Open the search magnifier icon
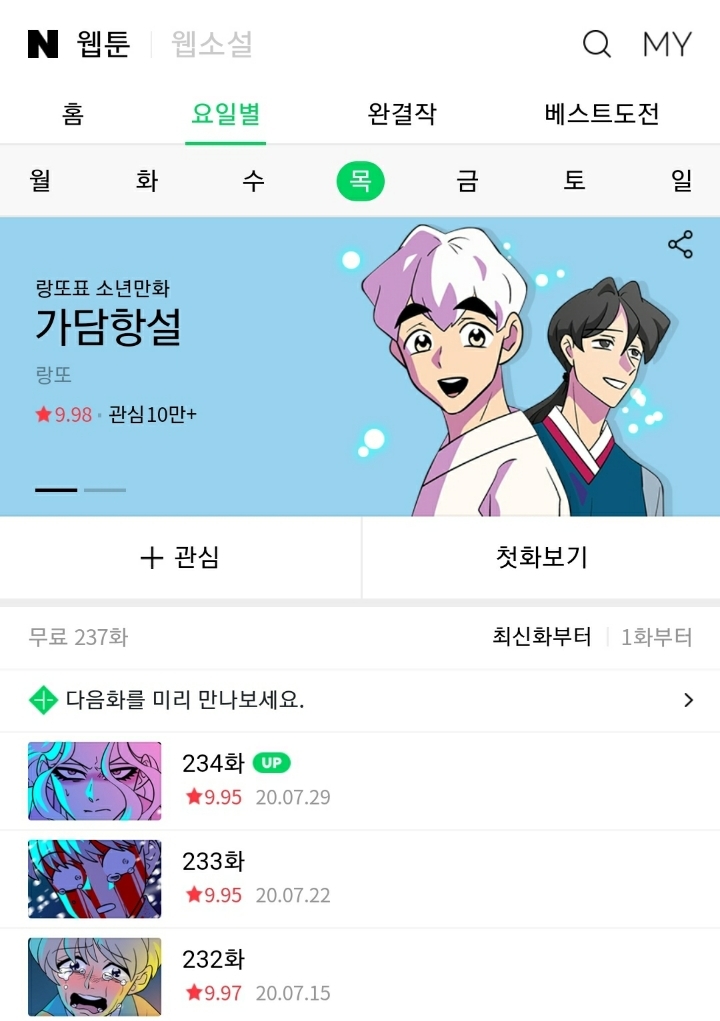Viewport: 720px width, 1021px height. 597,44
